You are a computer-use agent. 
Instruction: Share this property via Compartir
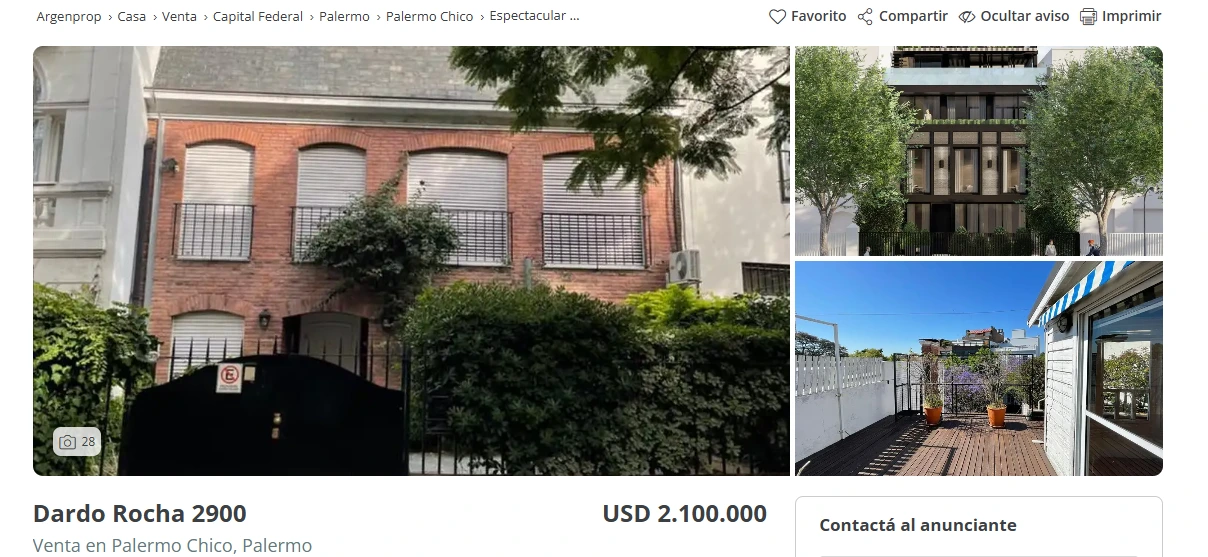902,17
